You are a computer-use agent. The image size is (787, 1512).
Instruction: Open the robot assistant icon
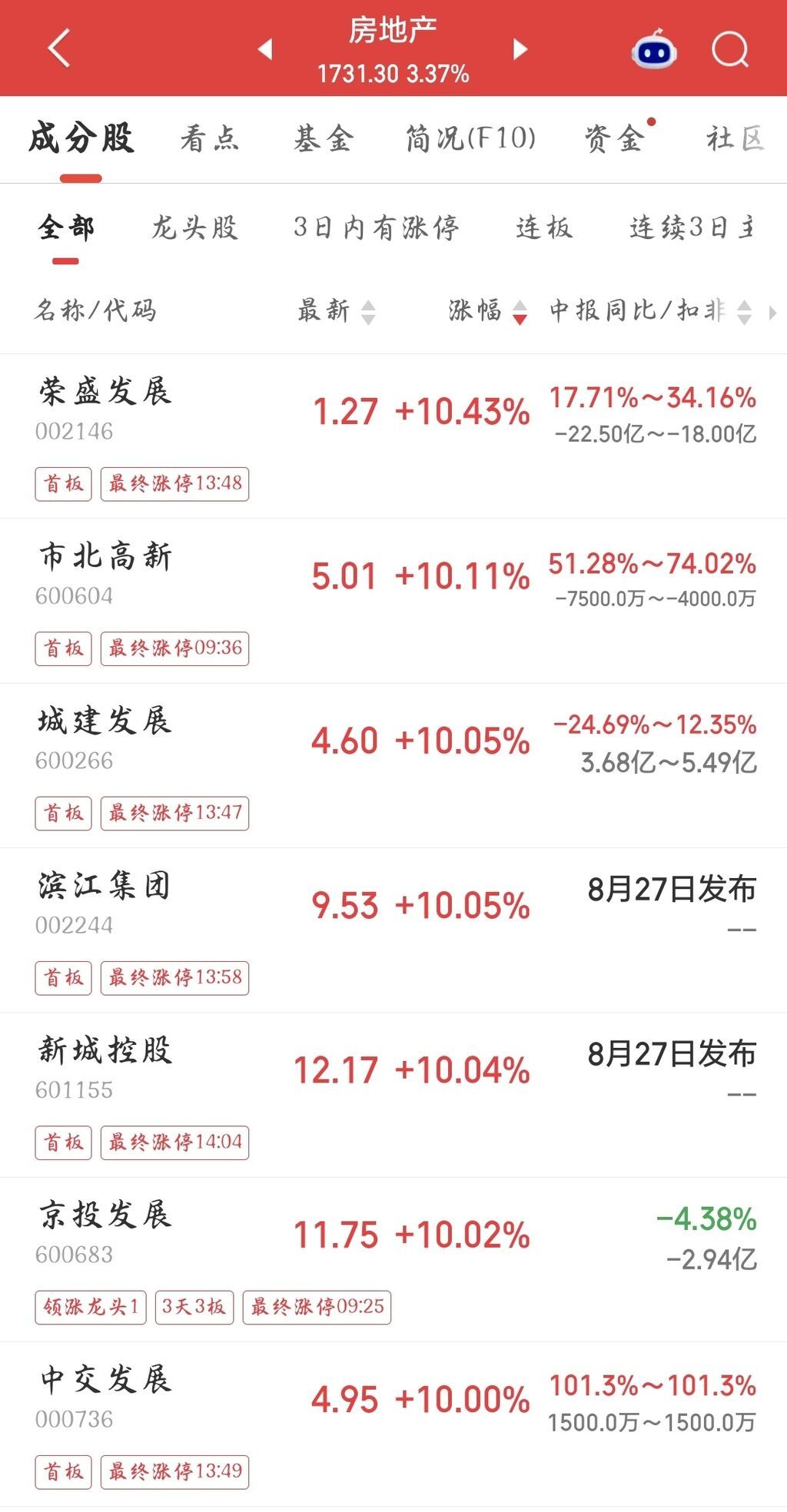(653, 50)
